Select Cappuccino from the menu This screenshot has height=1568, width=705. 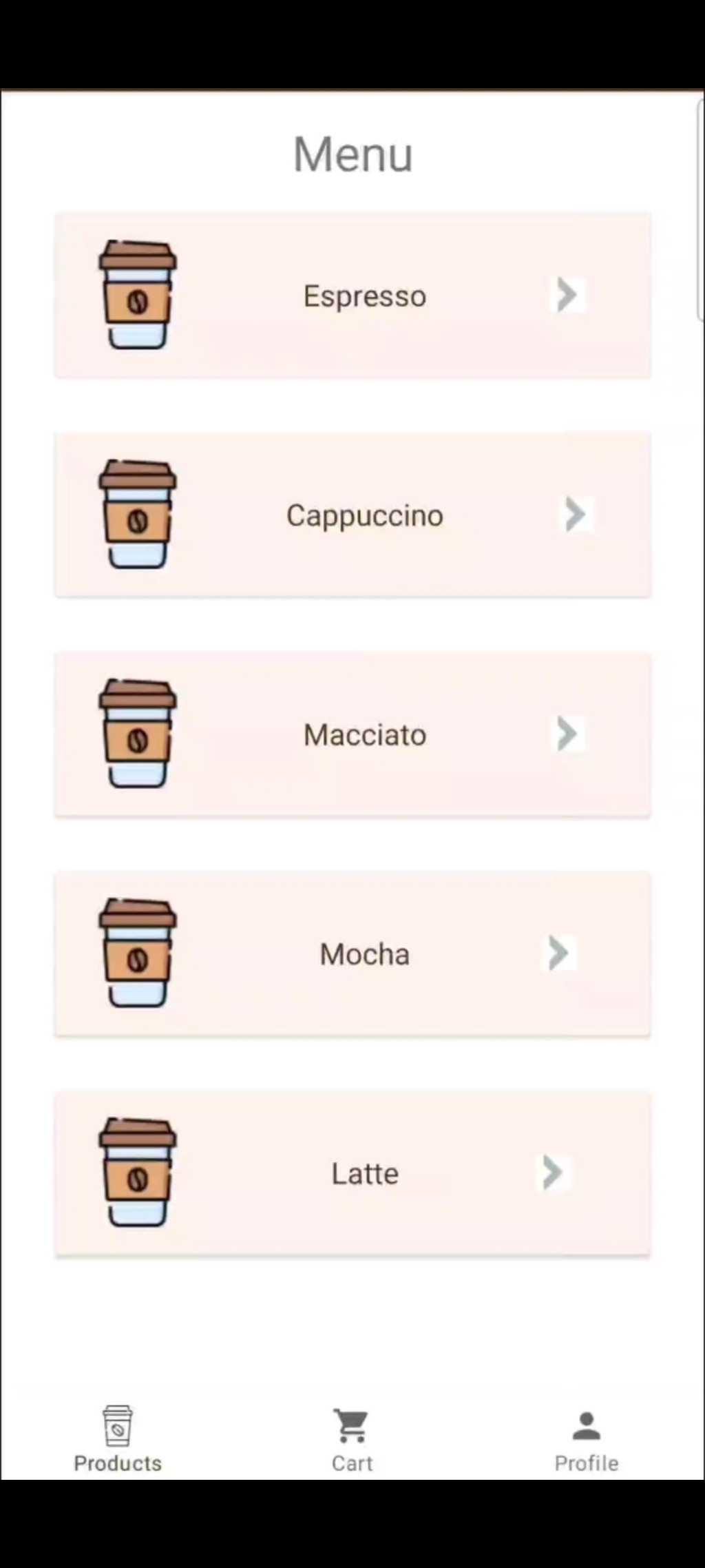(x=352, y=515)
